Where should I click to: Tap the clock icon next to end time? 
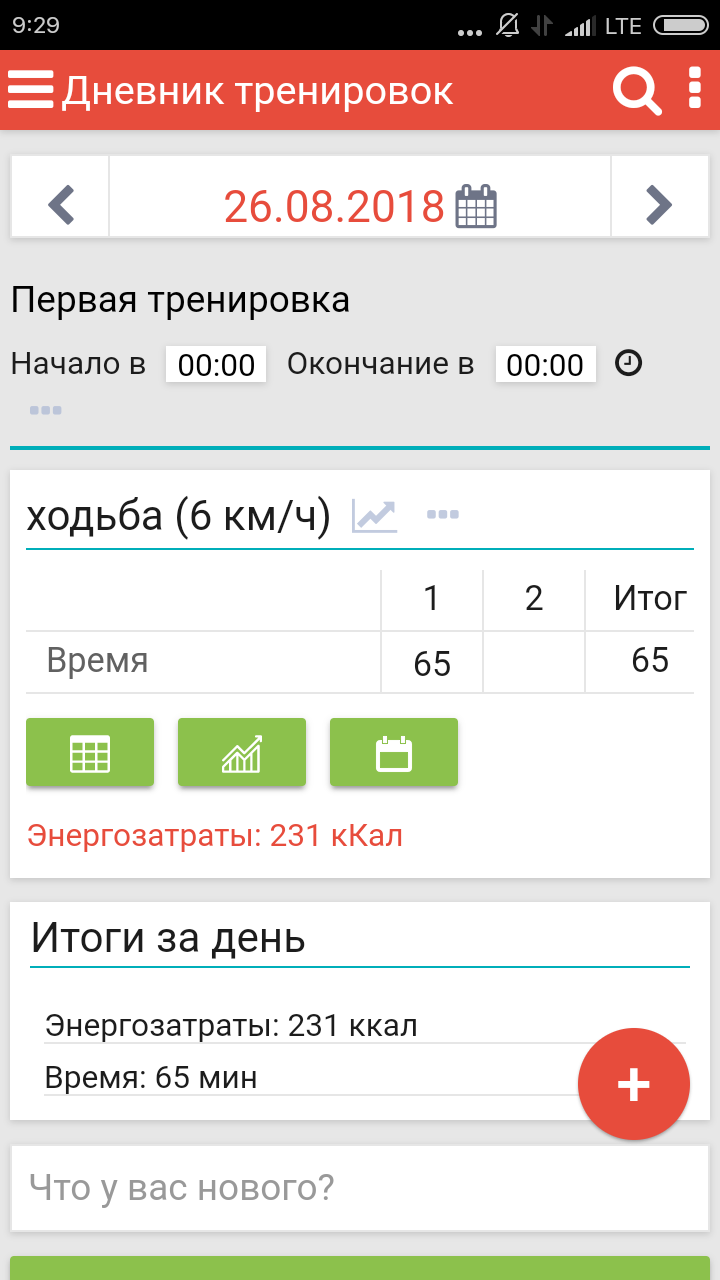(x=628, y=362)
